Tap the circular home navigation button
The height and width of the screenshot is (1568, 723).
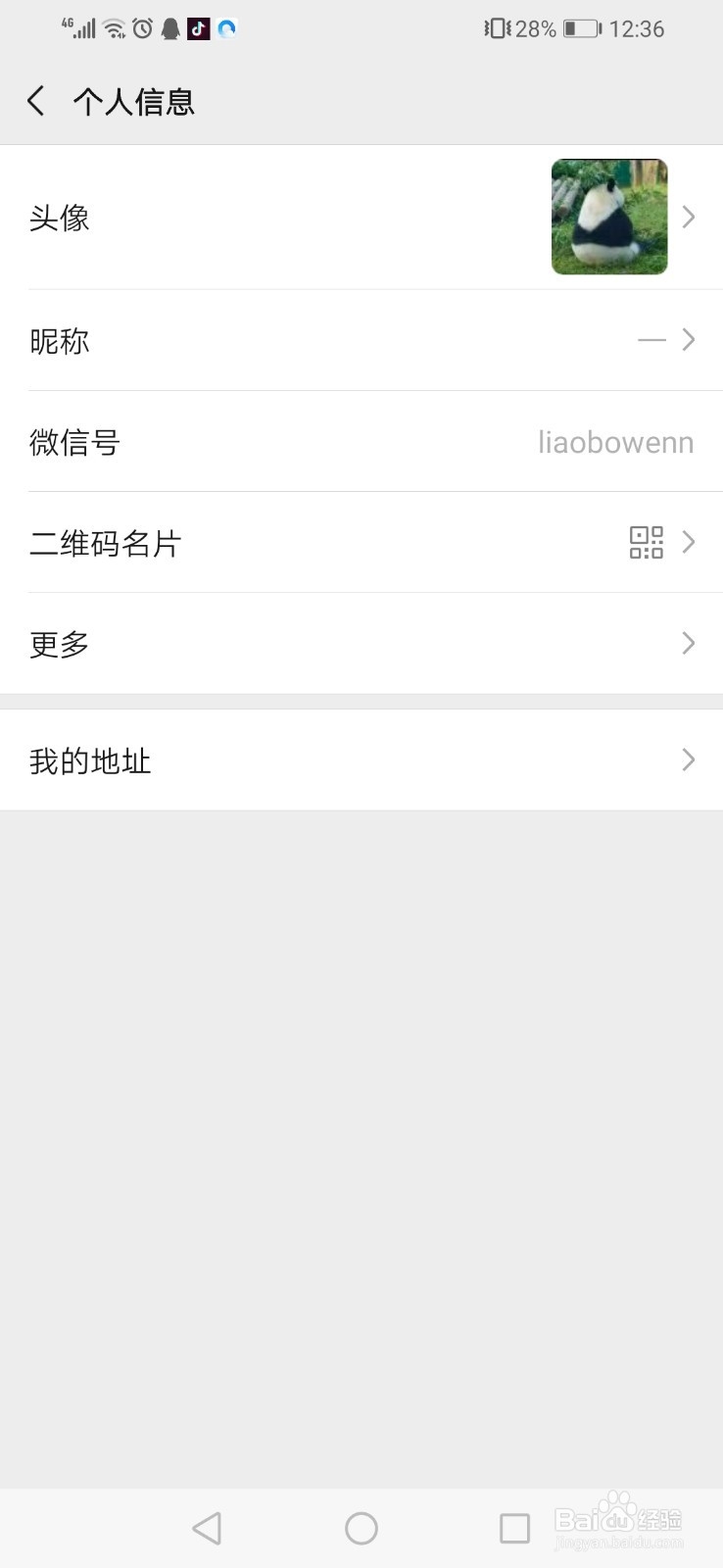(361, 1527)
